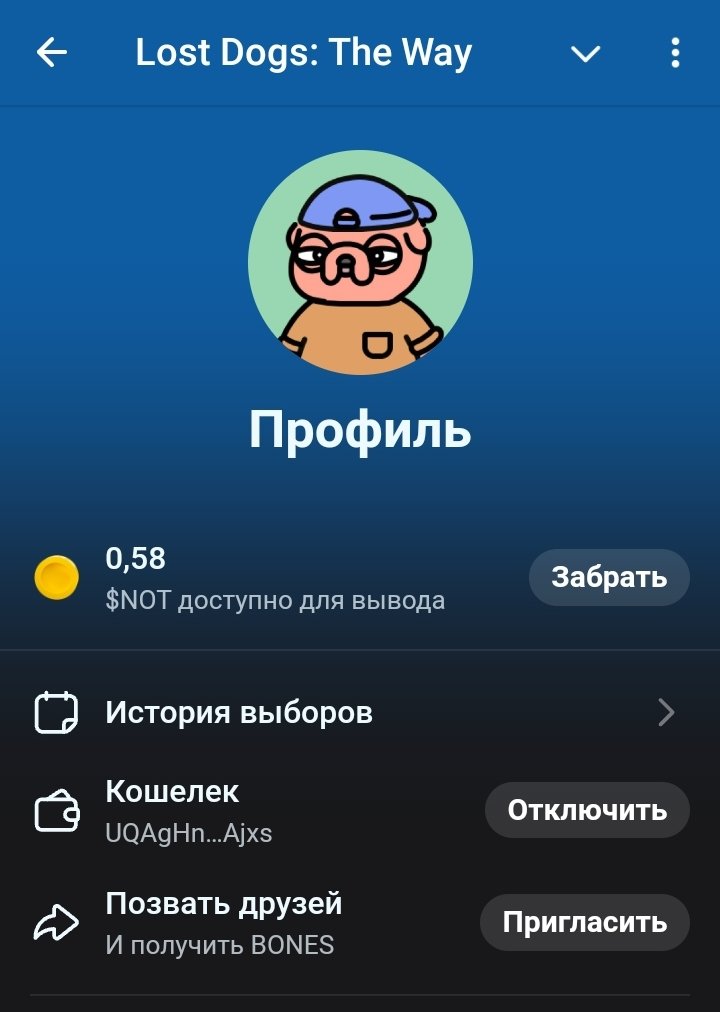The width and height of the screenshot is (720, 1012).
Task: Go back using the top arrow
Action: click(x=51, y=53)
